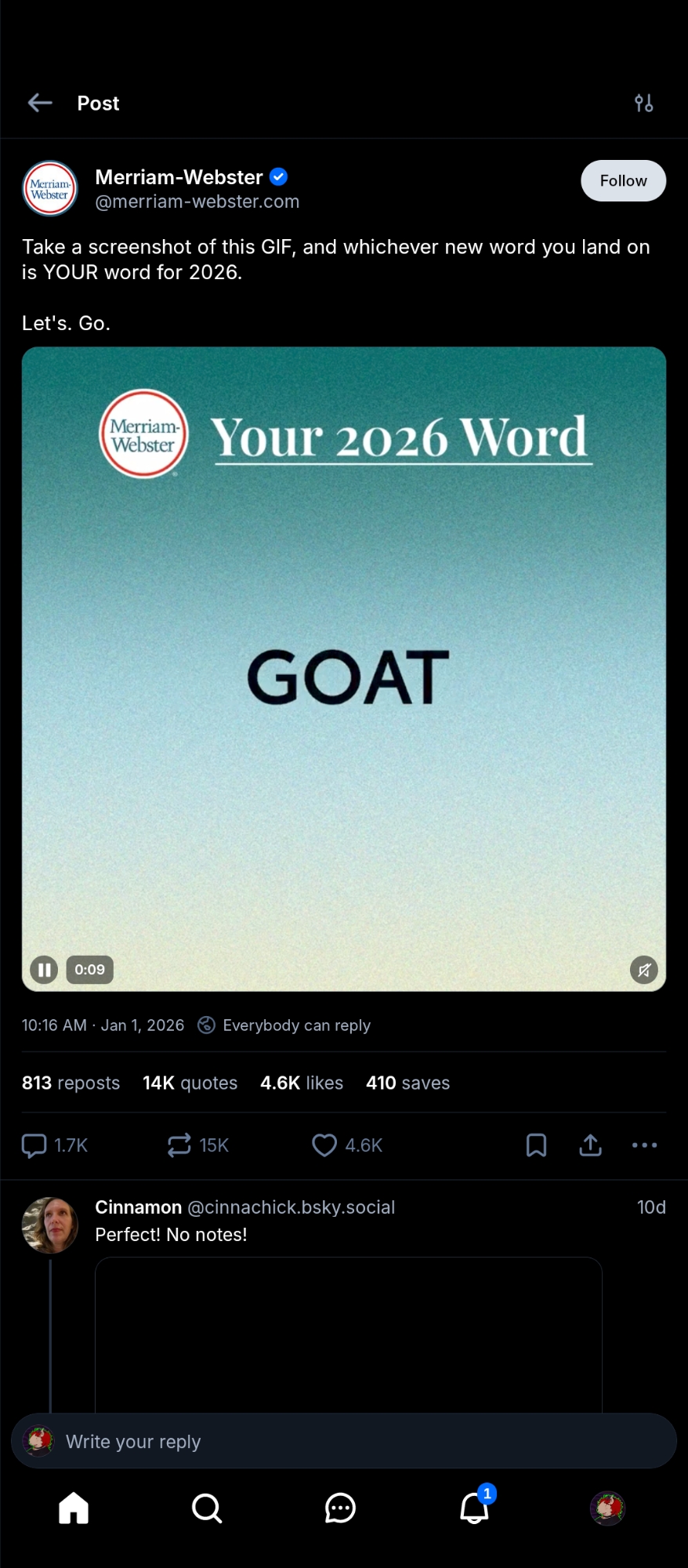688x1568 pixels.
Task: Open thread display settings icon
Action: pos(643,103)
